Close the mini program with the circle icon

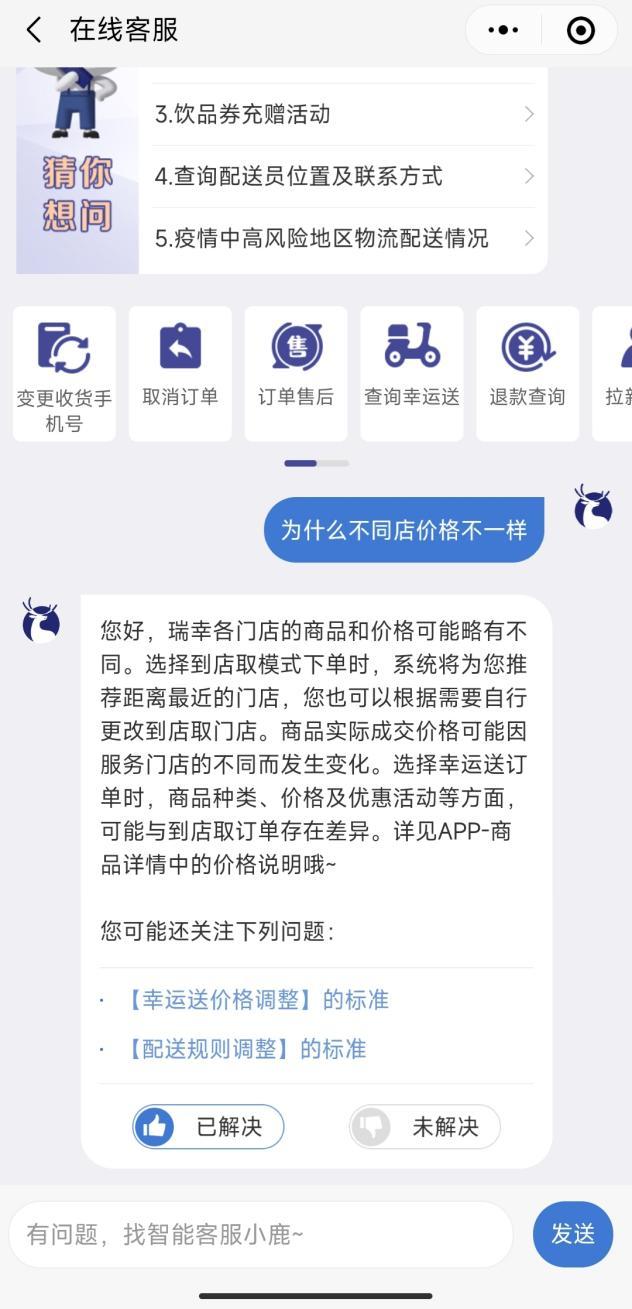pyautogui.click(x=580, y=30)
